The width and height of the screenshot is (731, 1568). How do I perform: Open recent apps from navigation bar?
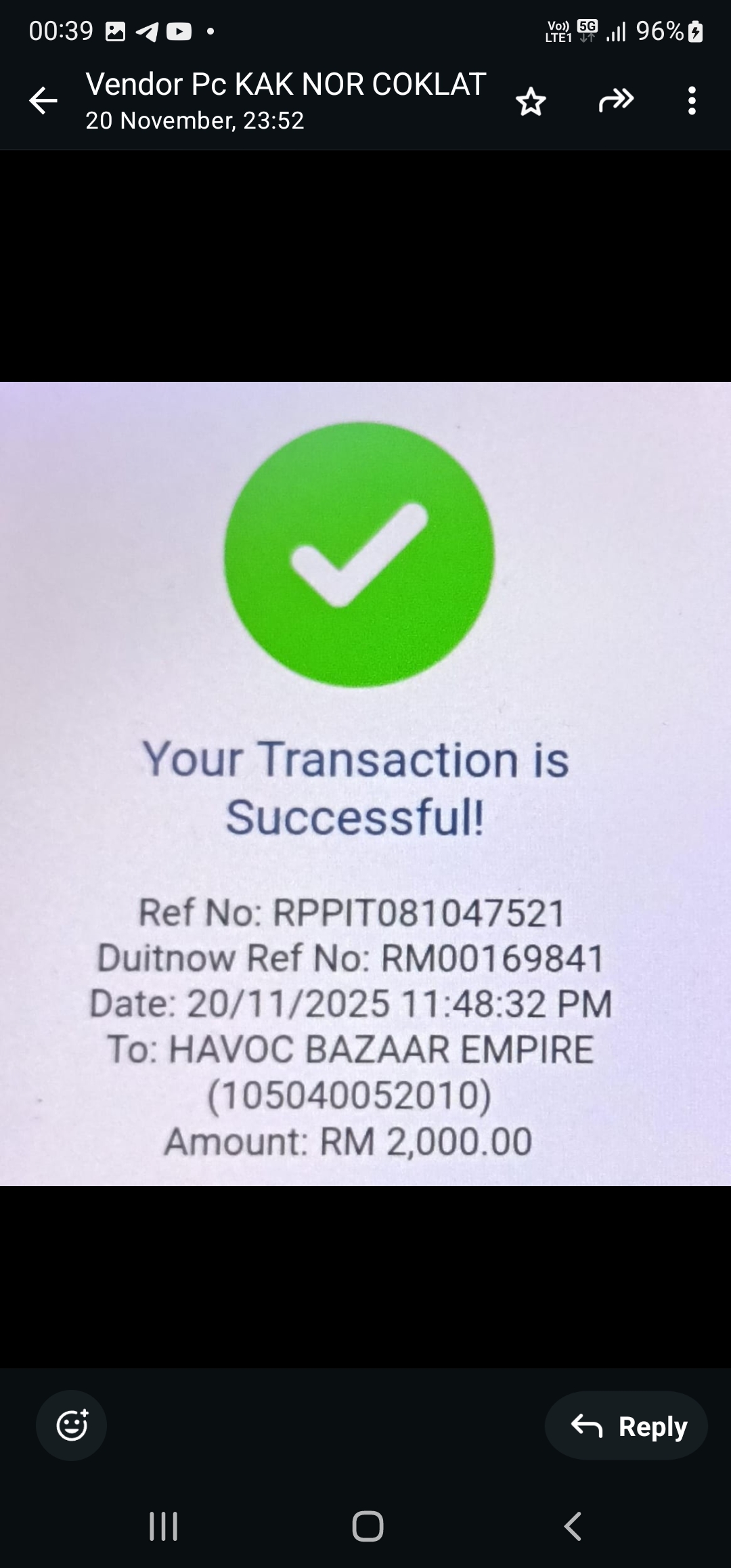[x=163, y=1527]
